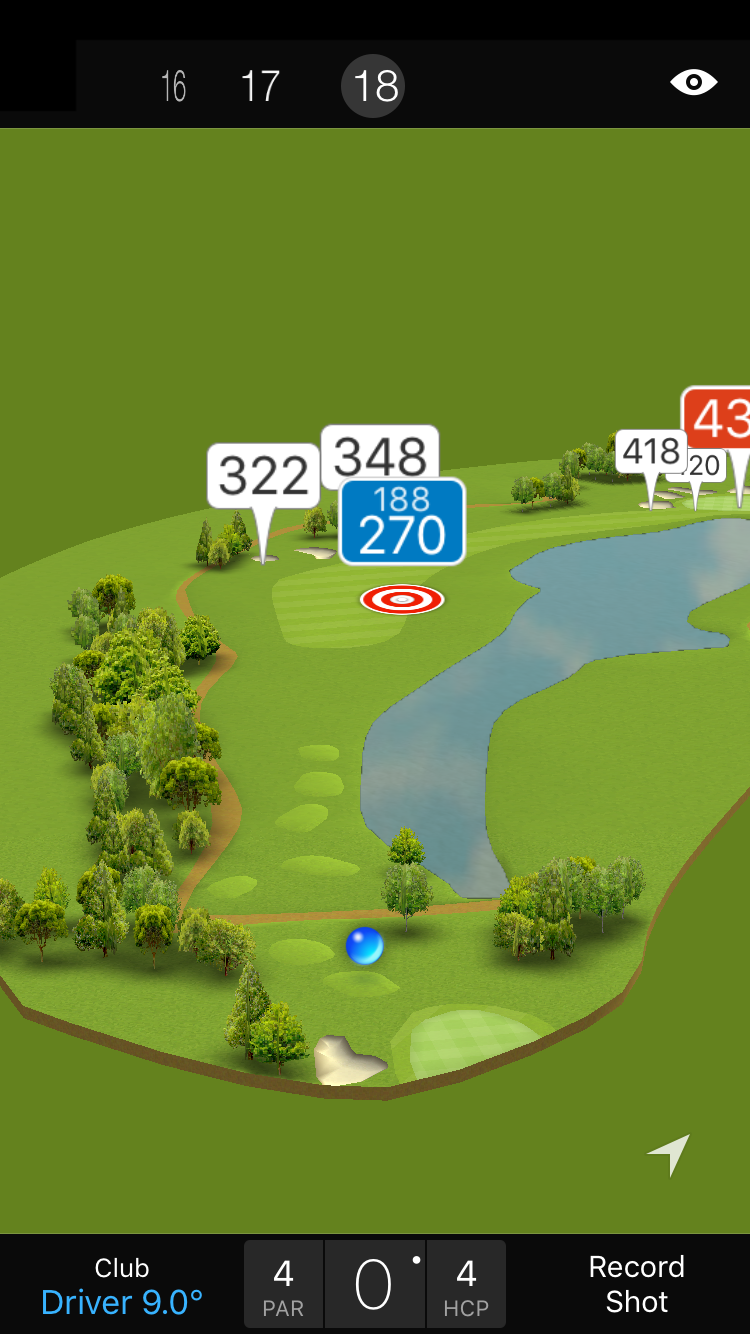The height and width of the screenshot is (1334, 750).
Task: Tap Record Shot
Action: pyautogui.click(x=636, y=1285)
